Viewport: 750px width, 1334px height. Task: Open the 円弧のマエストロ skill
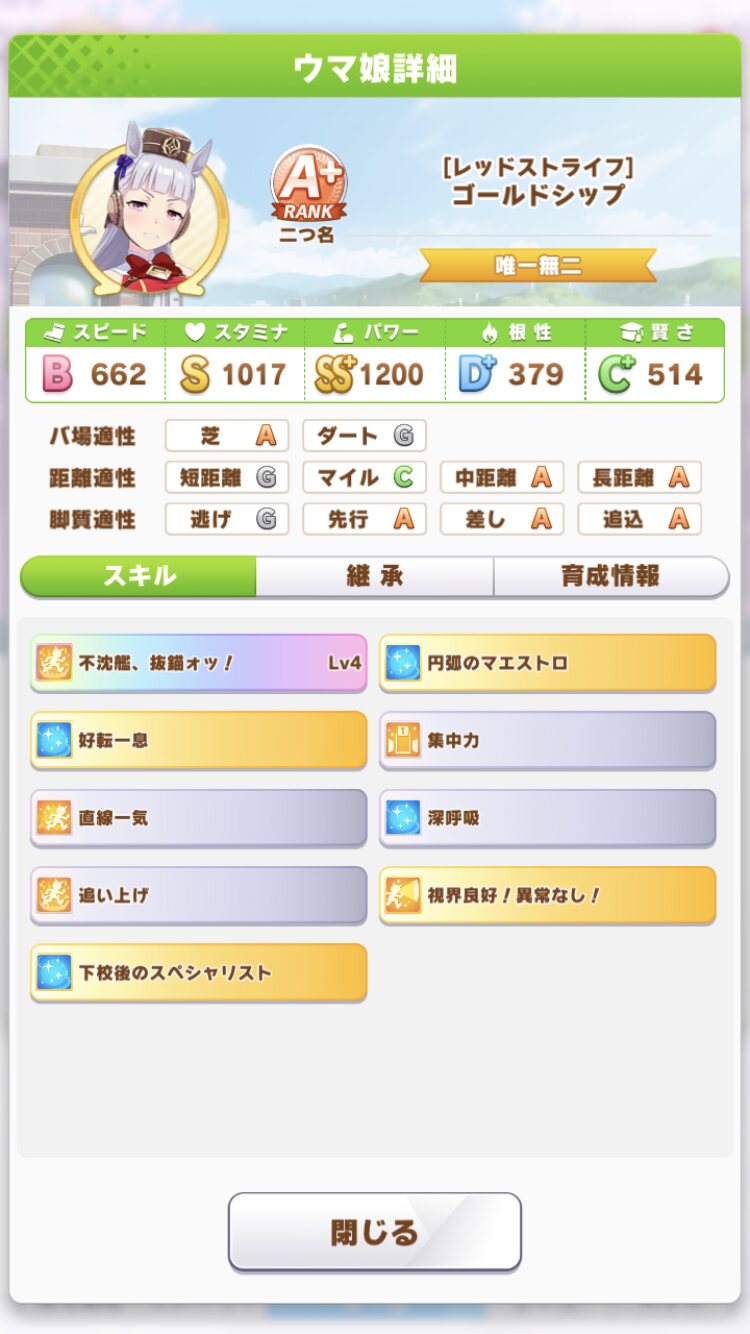pos(547,662)
